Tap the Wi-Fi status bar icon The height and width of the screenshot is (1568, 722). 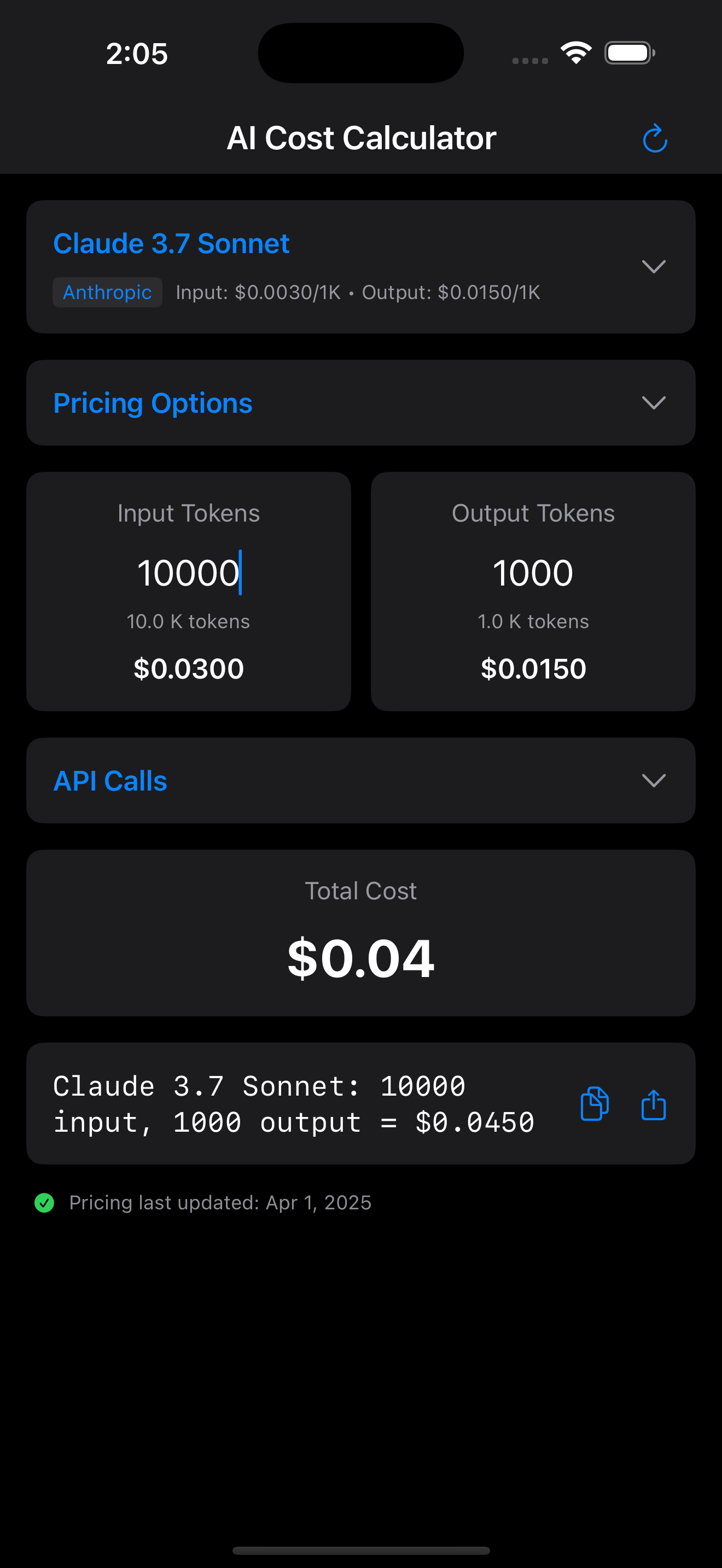(x=575, y=52)
